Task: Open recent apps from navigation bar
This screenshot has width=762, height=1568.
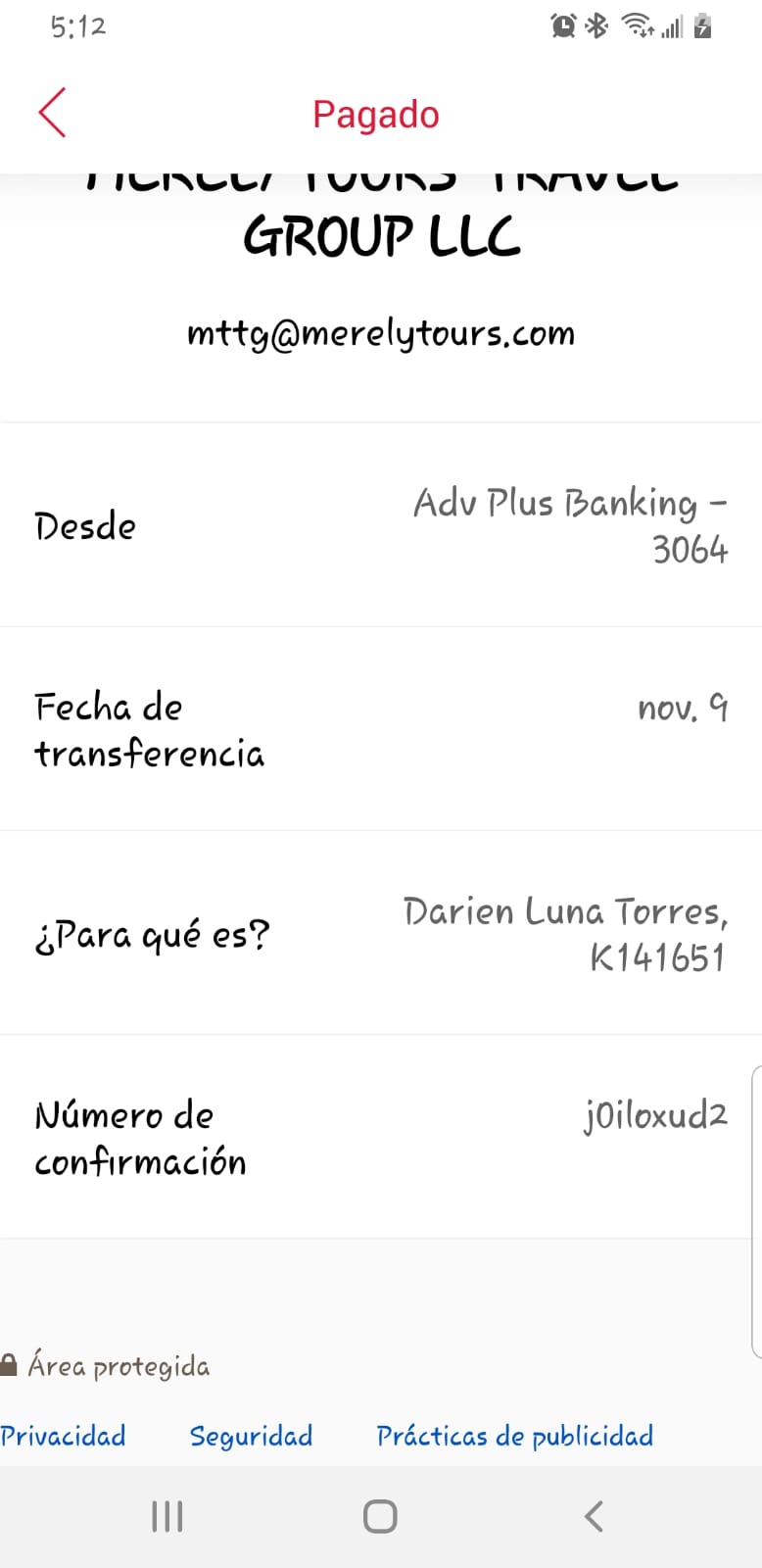Action: click(x=167, y=1516)
